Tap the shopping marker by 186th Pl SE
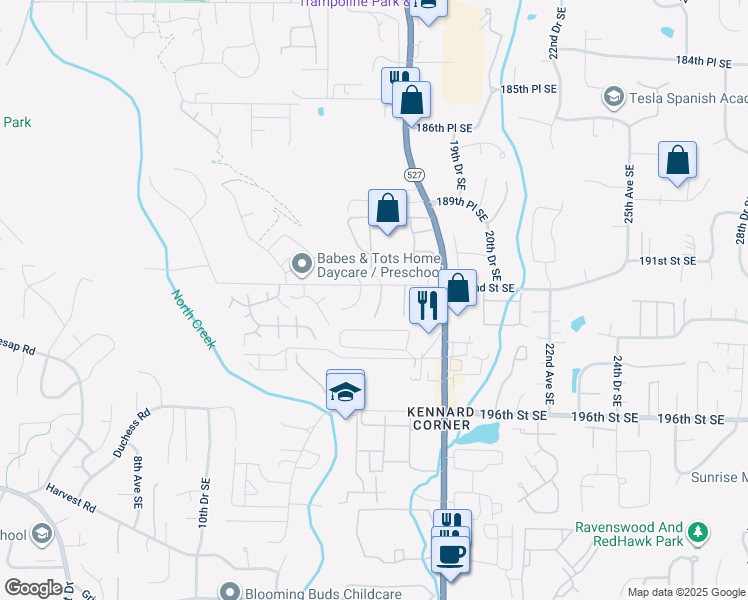The image size is (748, 600). coord(411,101)
